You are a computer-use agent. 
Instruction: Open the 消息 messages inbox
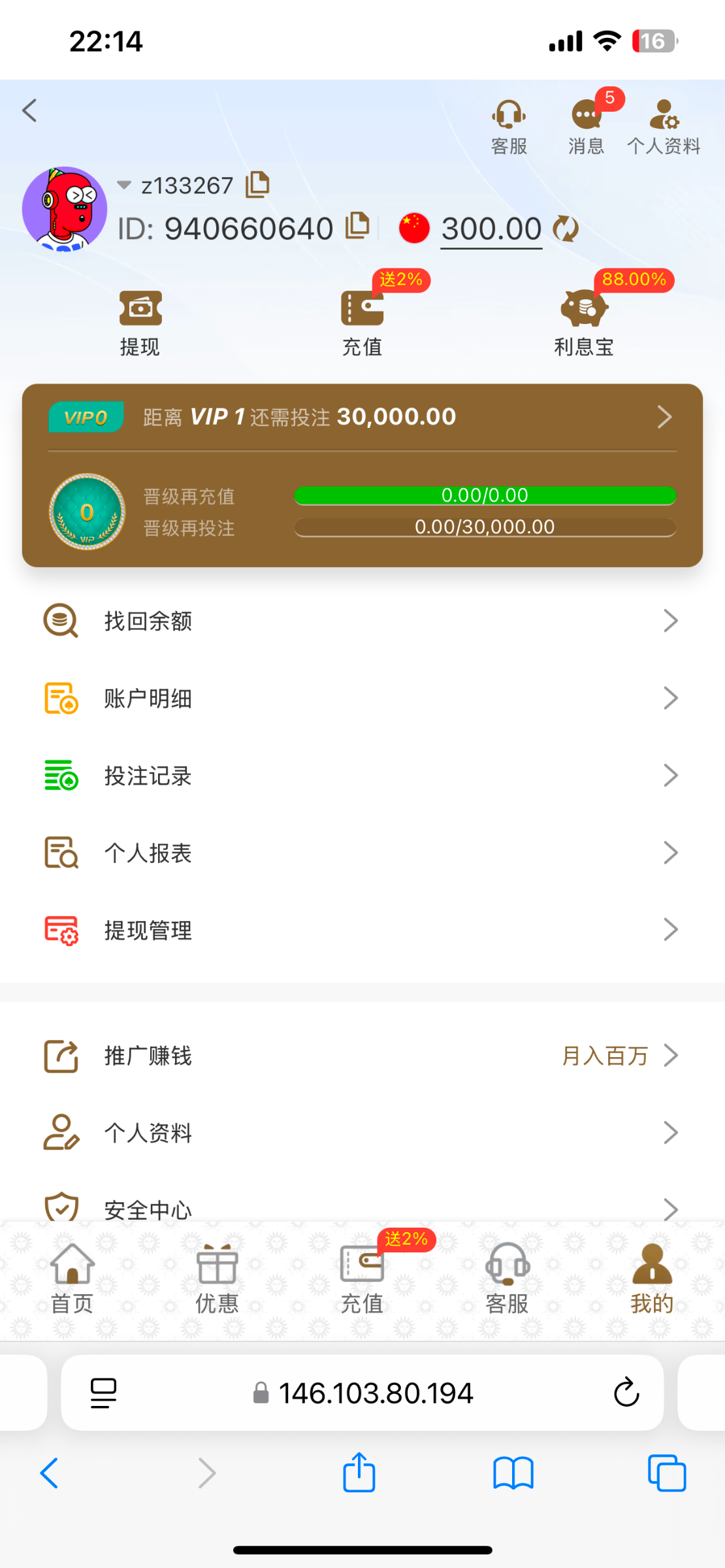586,127
